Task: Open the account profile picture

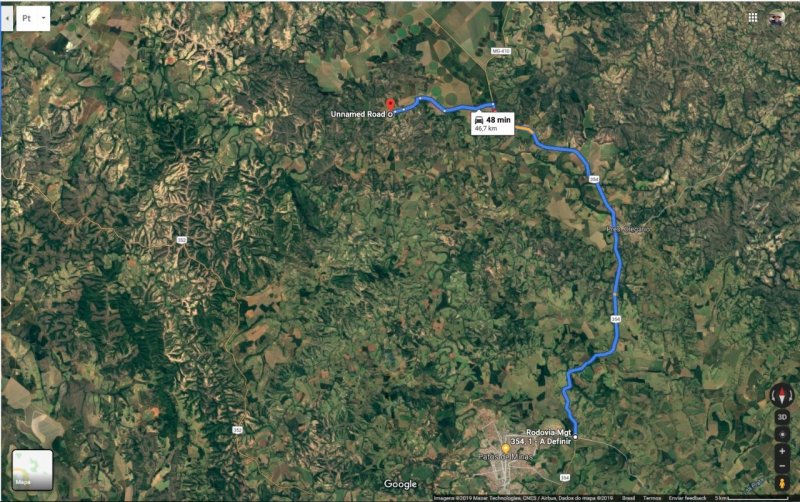Action: 777,18
